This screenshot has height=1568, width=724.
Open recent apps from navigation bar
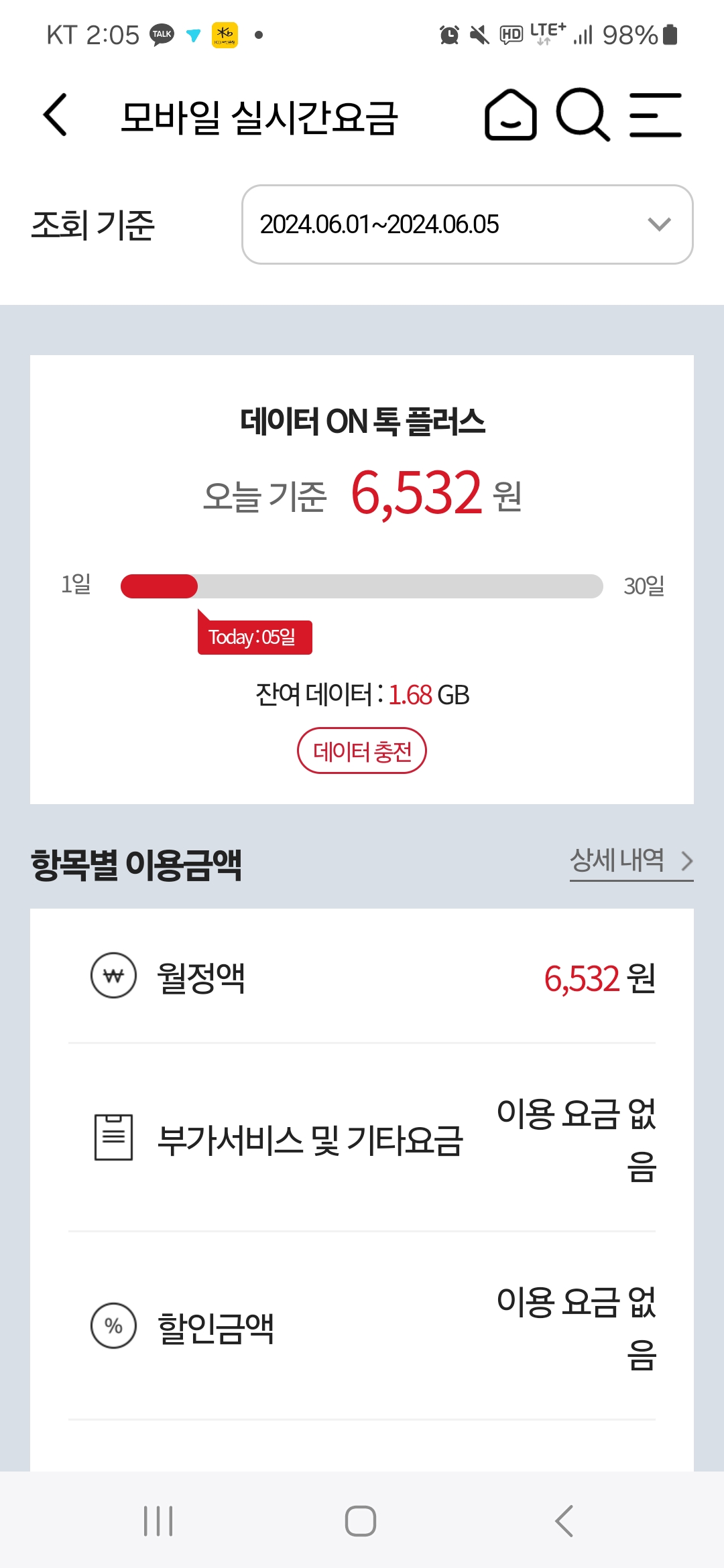tap(158, 1521)
